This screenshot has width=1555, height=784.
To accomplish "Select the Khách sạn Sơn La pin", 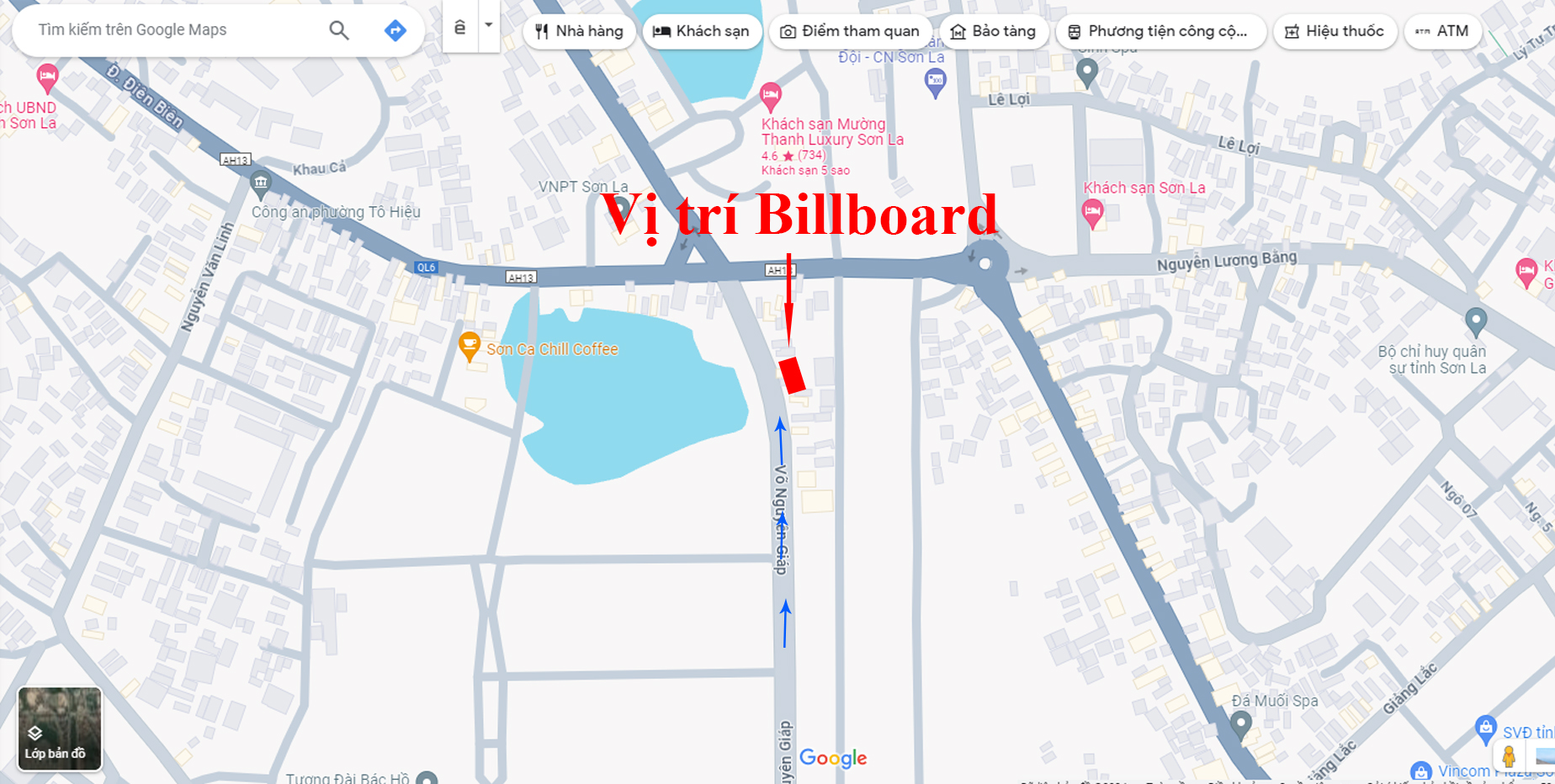I will 1092,212.
